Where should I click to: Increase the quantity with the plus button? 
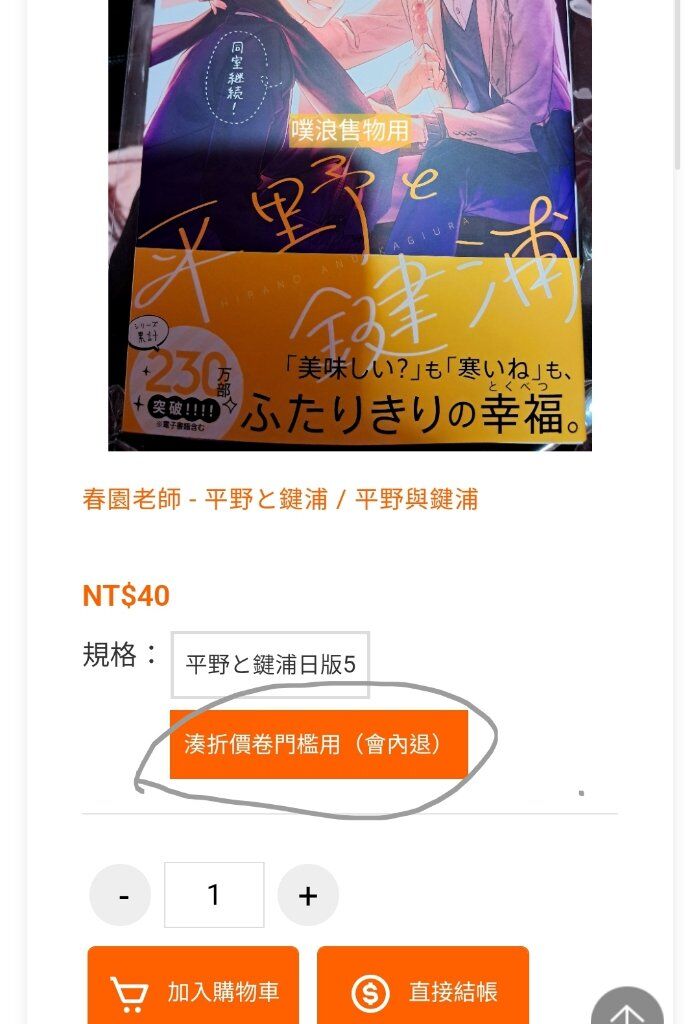pos(308,895)
